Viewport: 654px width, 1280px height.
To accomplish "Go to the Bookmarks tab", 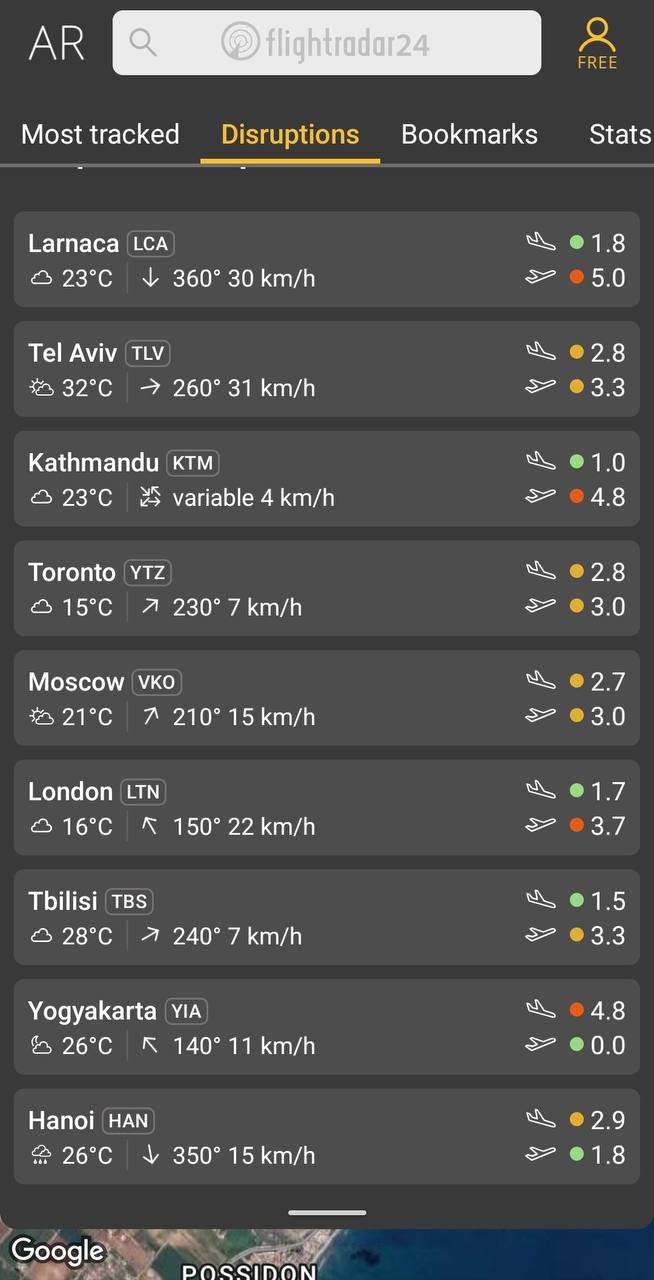I will (469, 134).
